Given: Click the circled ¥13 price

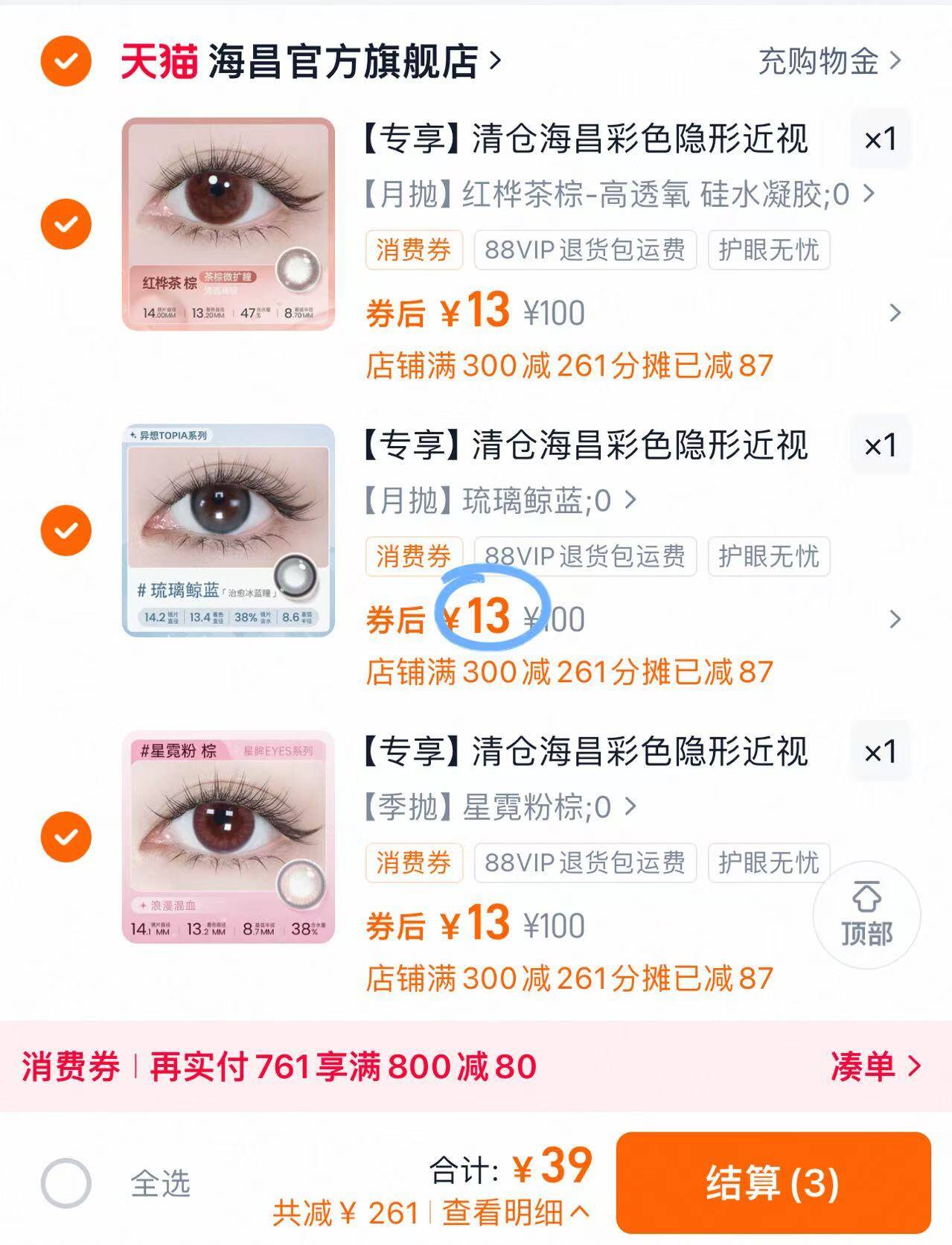Looking at the screenshot, I should (x=481, y=615).
